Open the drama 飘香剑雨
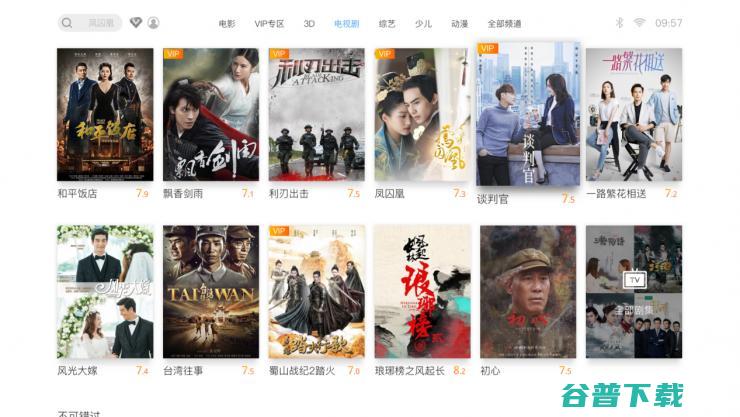 pyautogui.click(x=211, y=114)
